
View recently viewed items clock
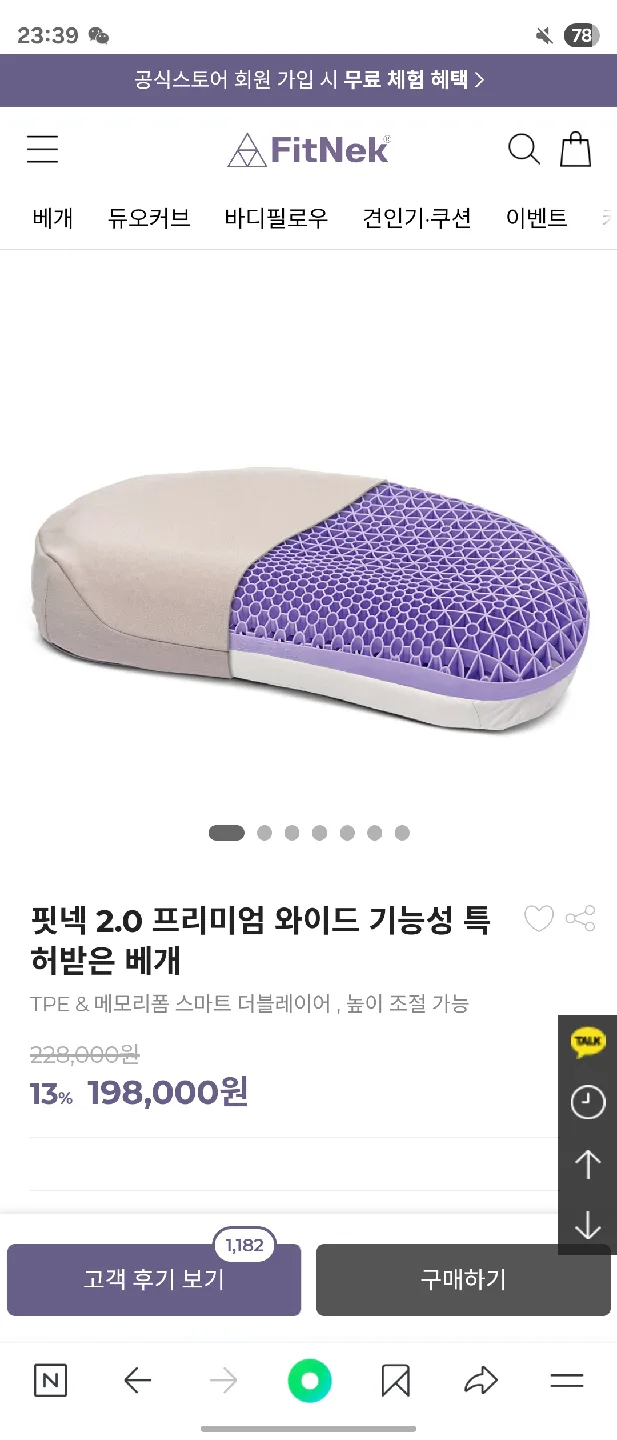click(x=588, y=1102)
